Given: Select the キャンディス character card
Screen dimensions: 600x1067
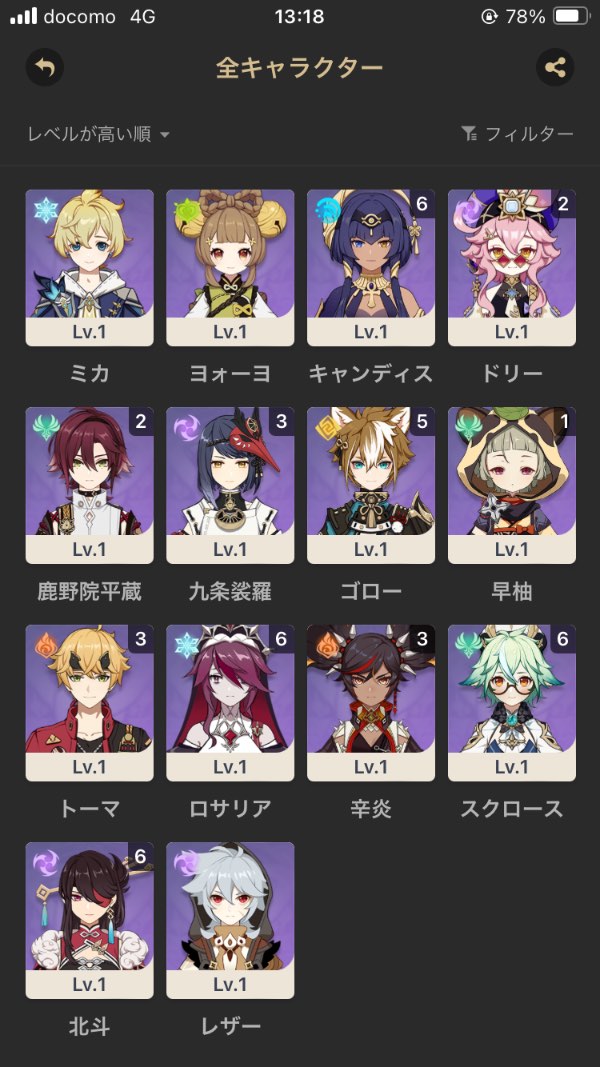Looking at the screenshot, I should point(371,267).
